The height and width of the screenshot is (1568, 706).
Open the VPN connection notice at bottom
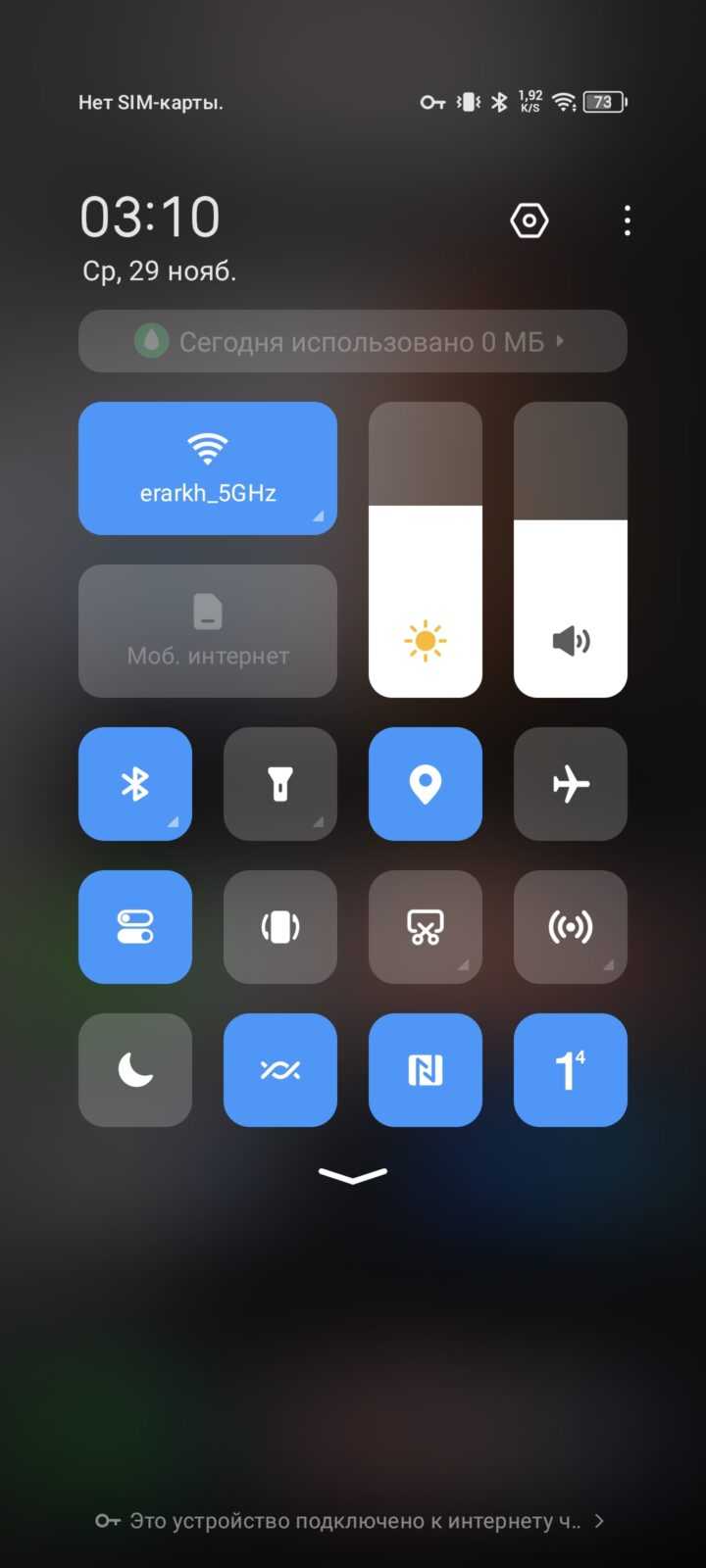click(x=350, y=1521)
